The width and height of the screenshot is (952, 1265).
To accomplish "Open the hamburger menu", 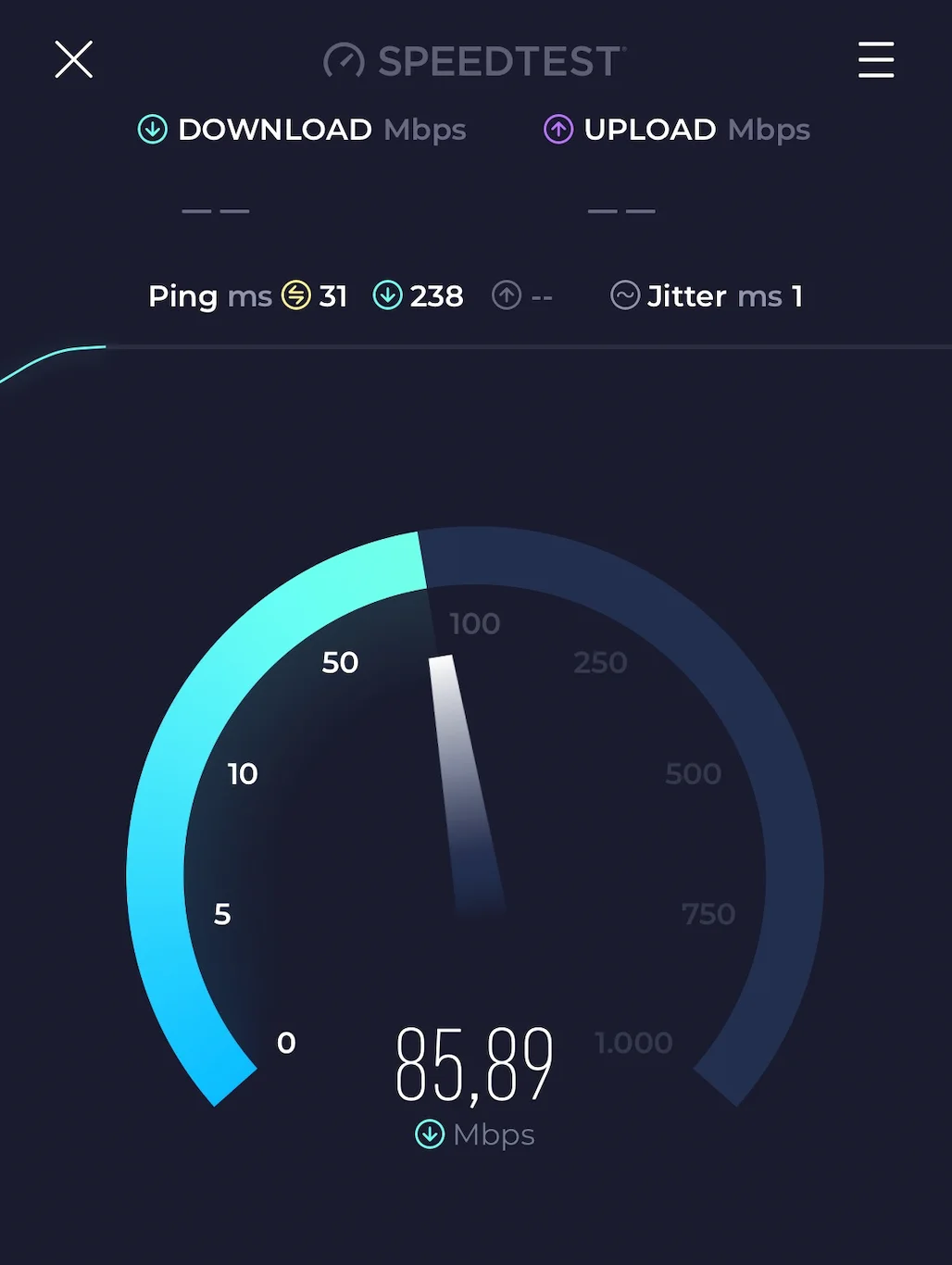I will (875, 60).
